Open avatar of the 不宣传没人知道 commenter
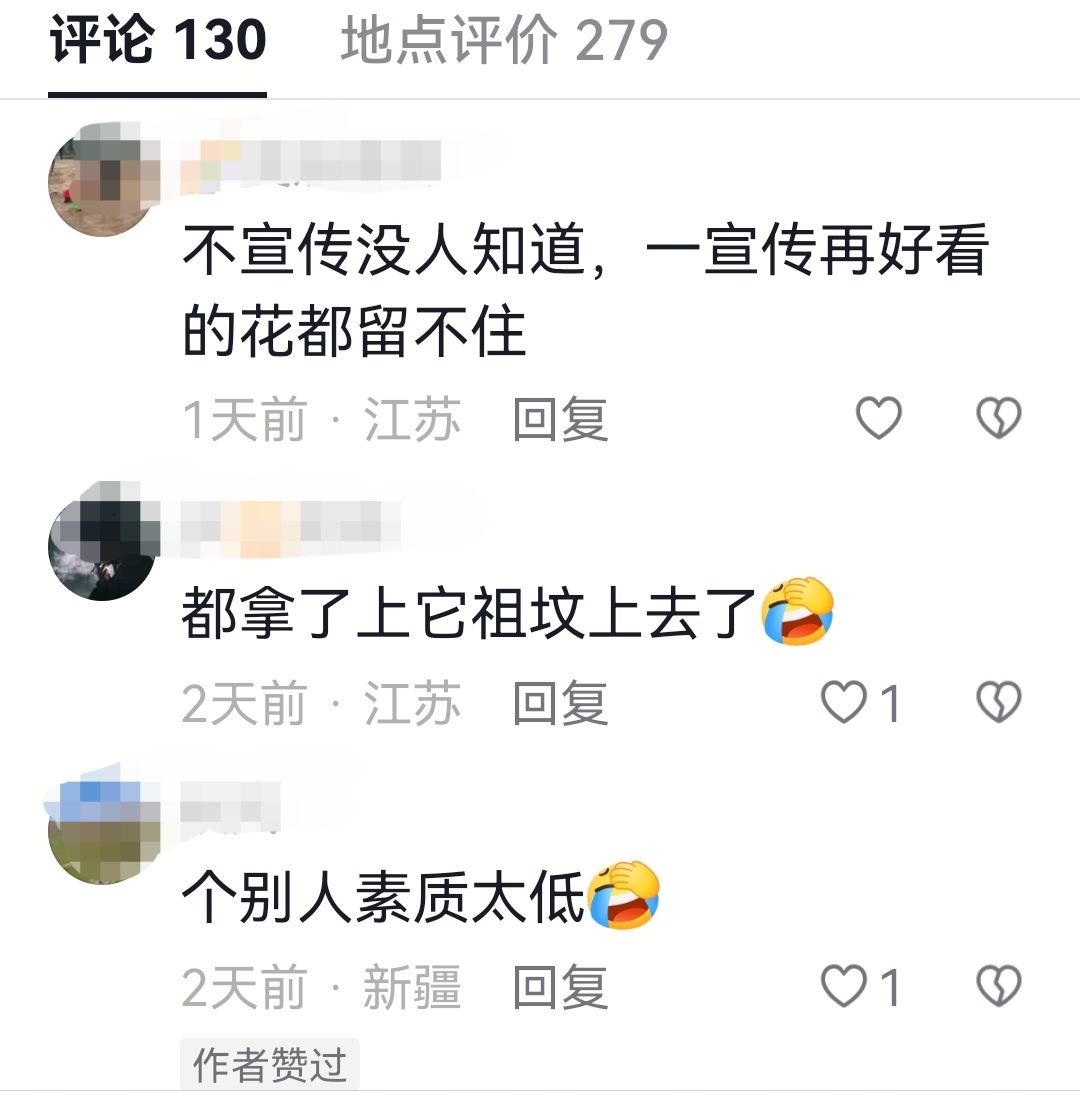The width and height of the screenshot is (1080, 1103). (103, 180)
